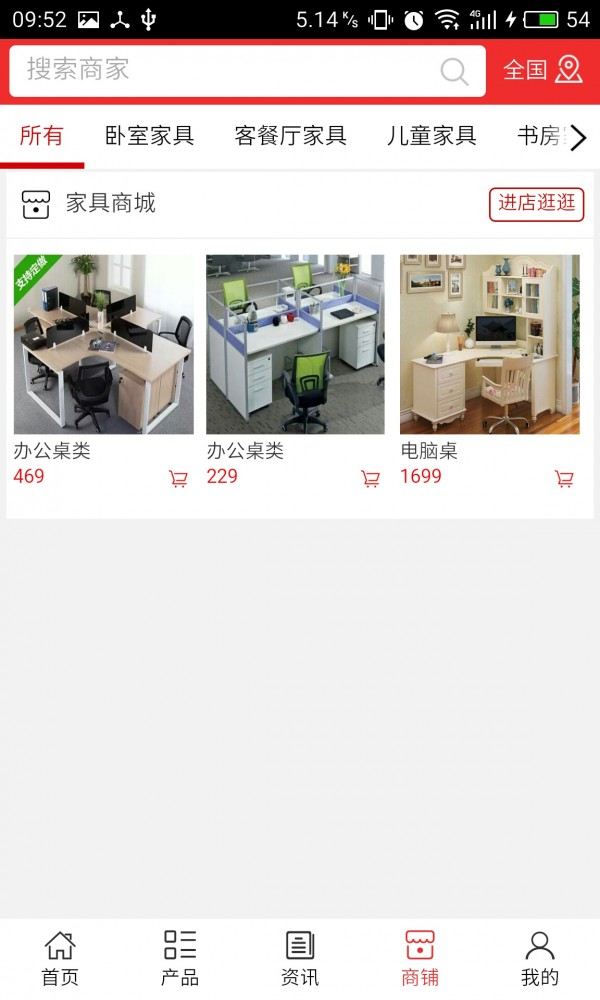The image size is (600, 1000).
Task: Add the 电脑桌 to cart
Action: pos(564,479)
